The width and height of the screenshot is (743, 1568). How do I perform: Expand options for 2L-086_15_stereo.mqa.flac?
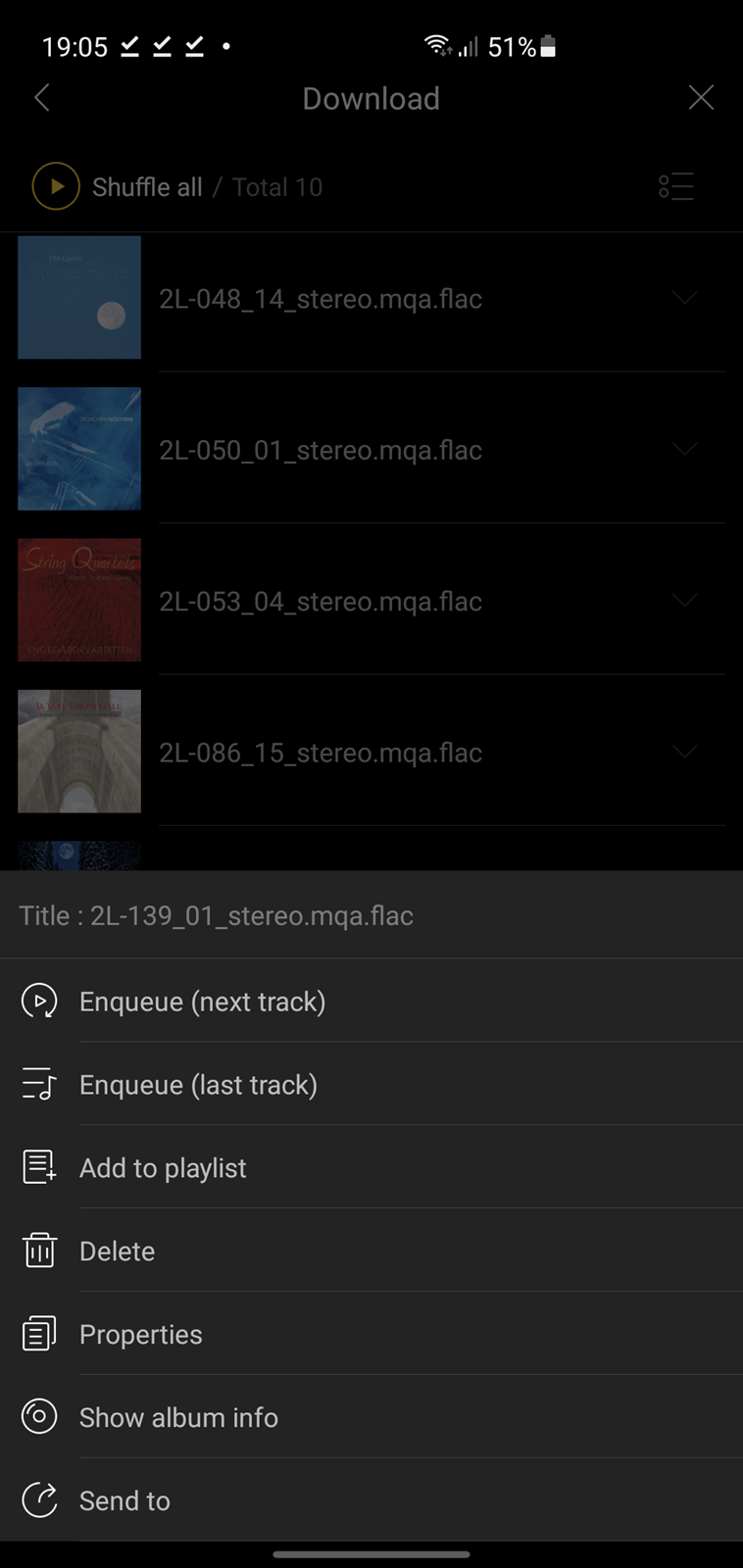685,752
